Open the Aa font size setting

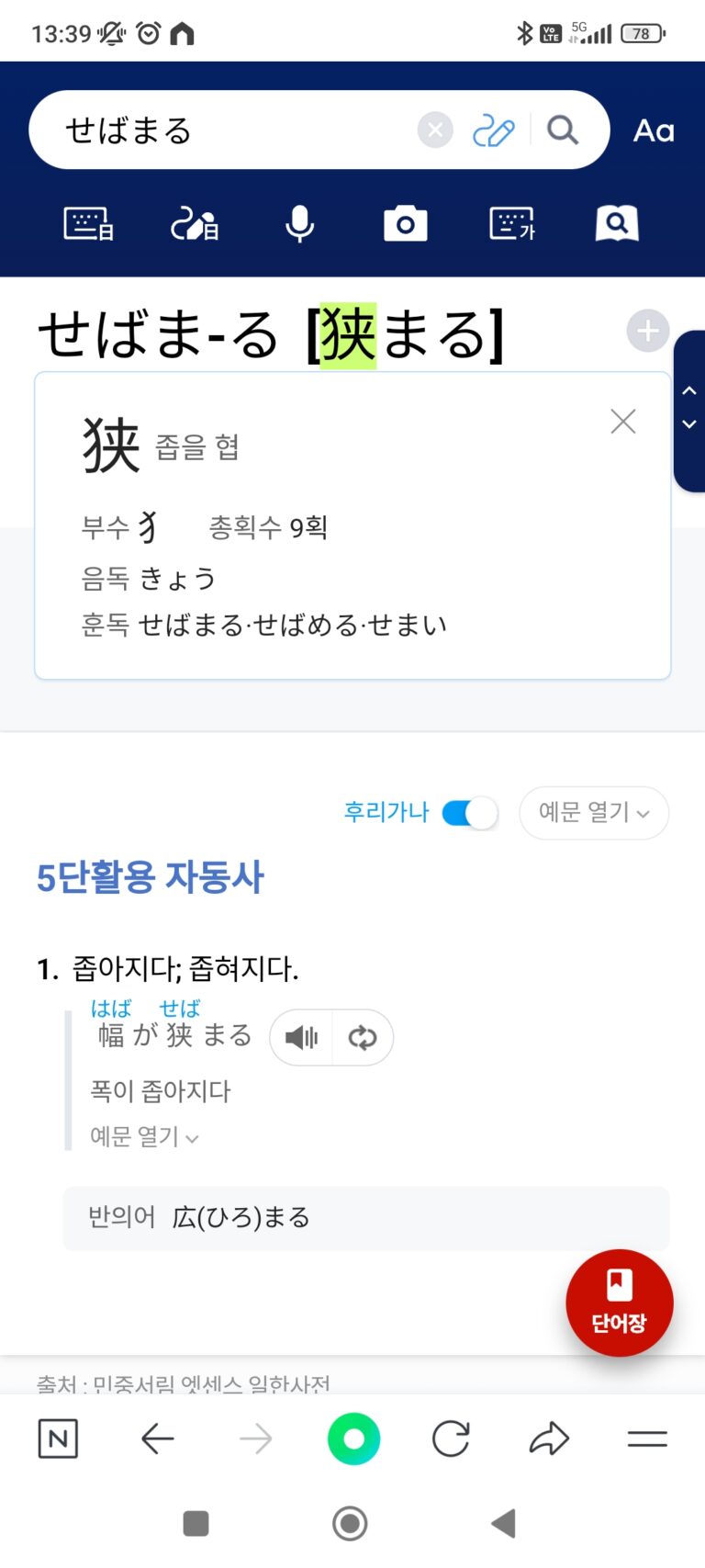coord(654,131)
